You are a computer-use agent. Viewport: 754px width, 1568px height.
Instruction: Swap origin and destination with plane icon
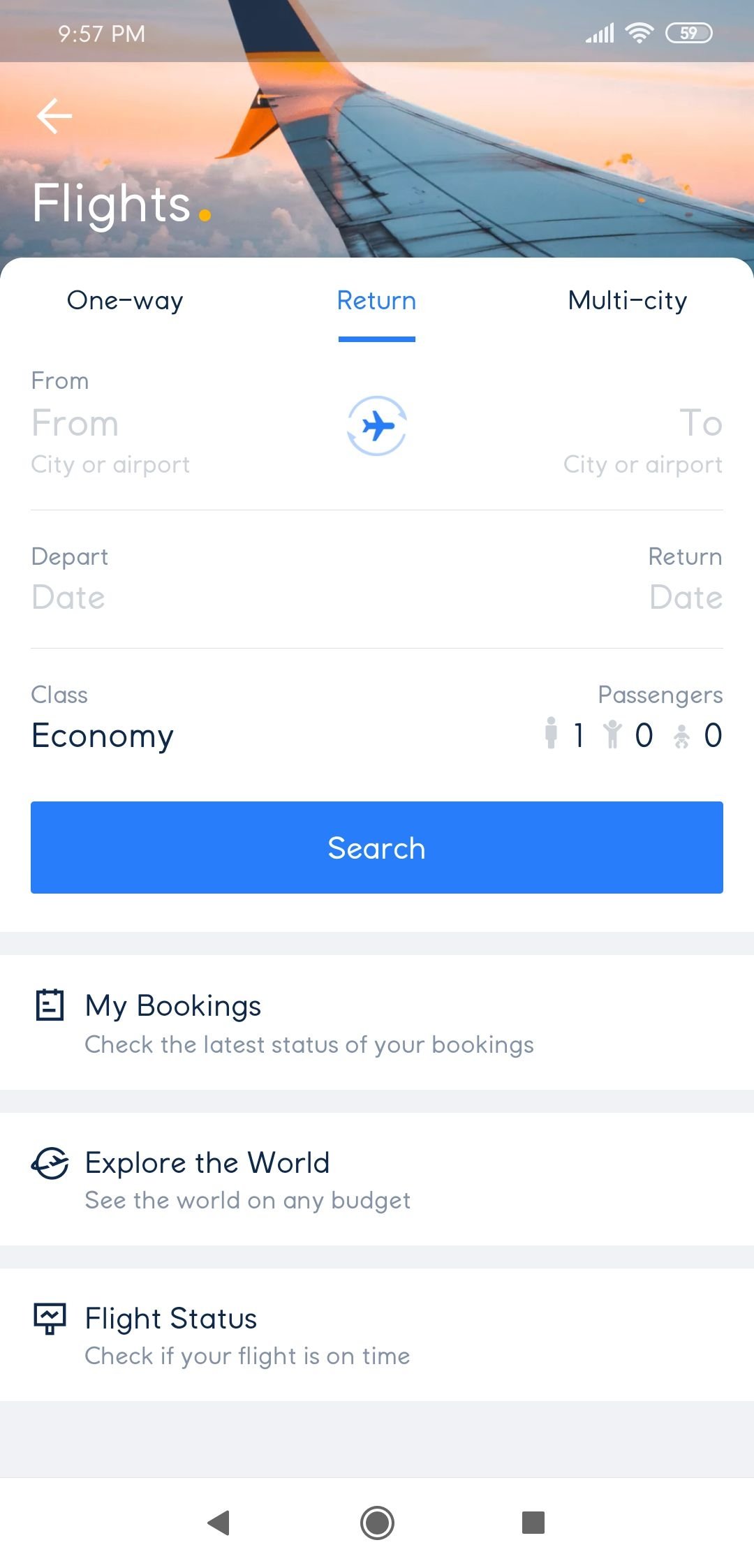tap(377, 425)
